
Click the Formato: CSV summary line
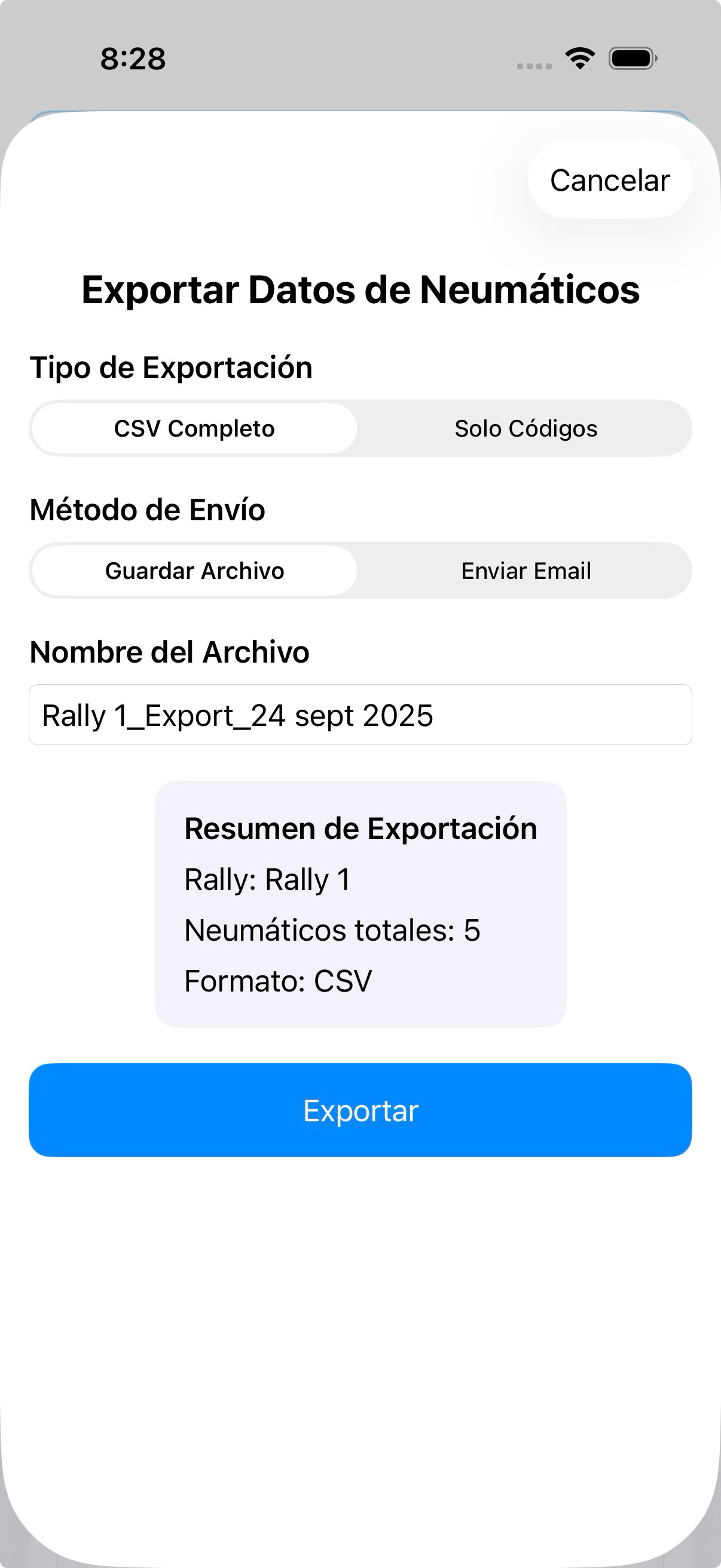click(277, 980)
